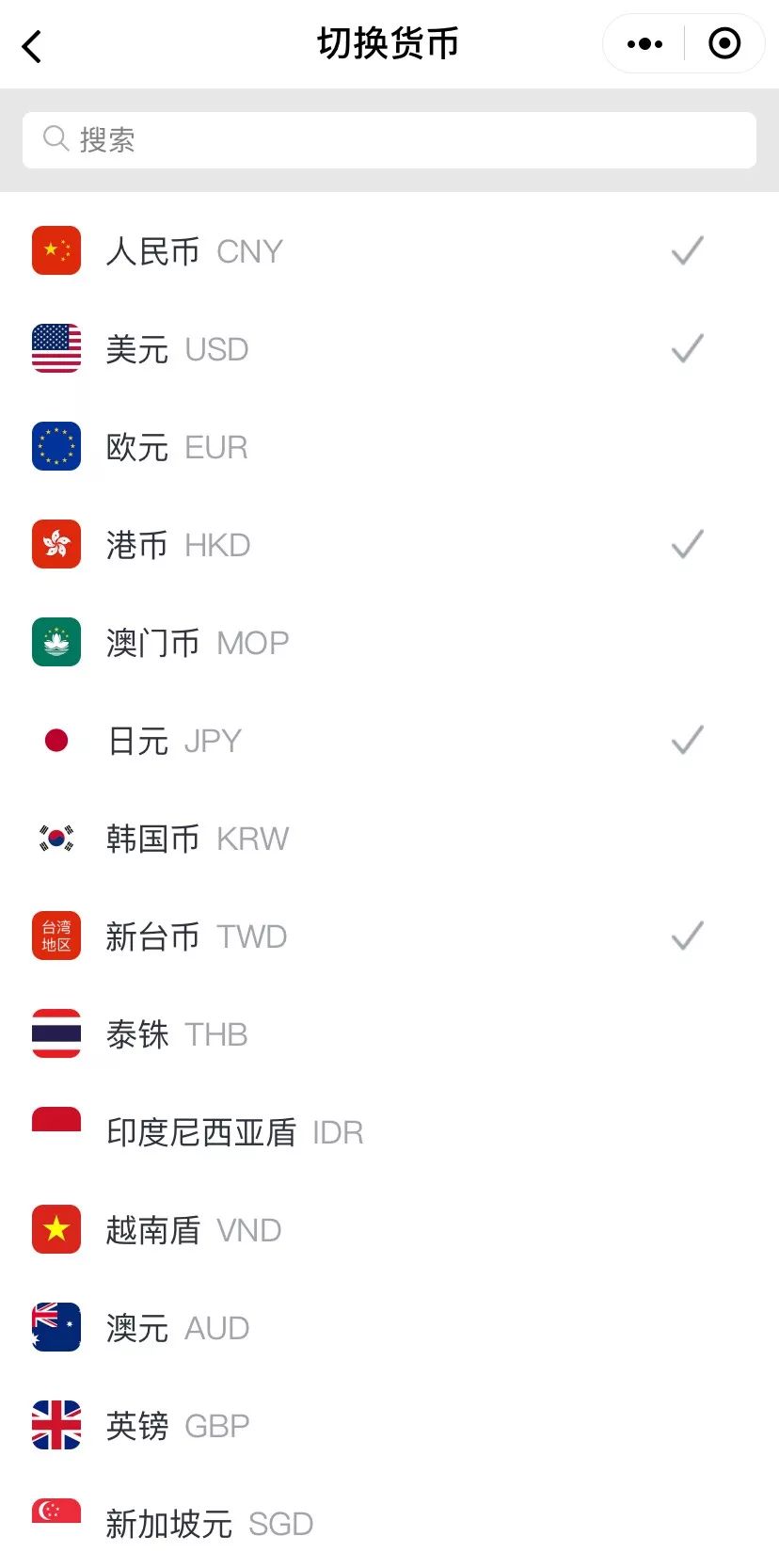779x1568 pixels.
Task: Deselect 美元 USD by clicking its checkmark
Action: [x=686, y=348]
